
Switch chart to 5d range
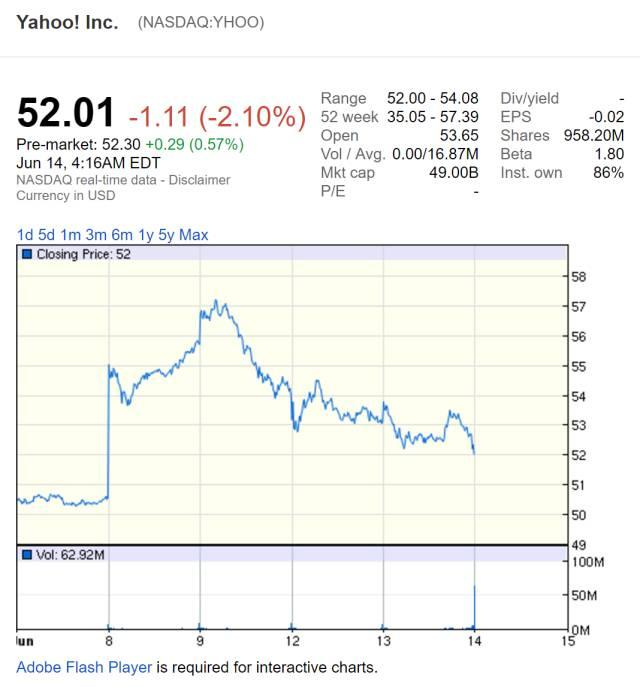click(x=48, y=235)
